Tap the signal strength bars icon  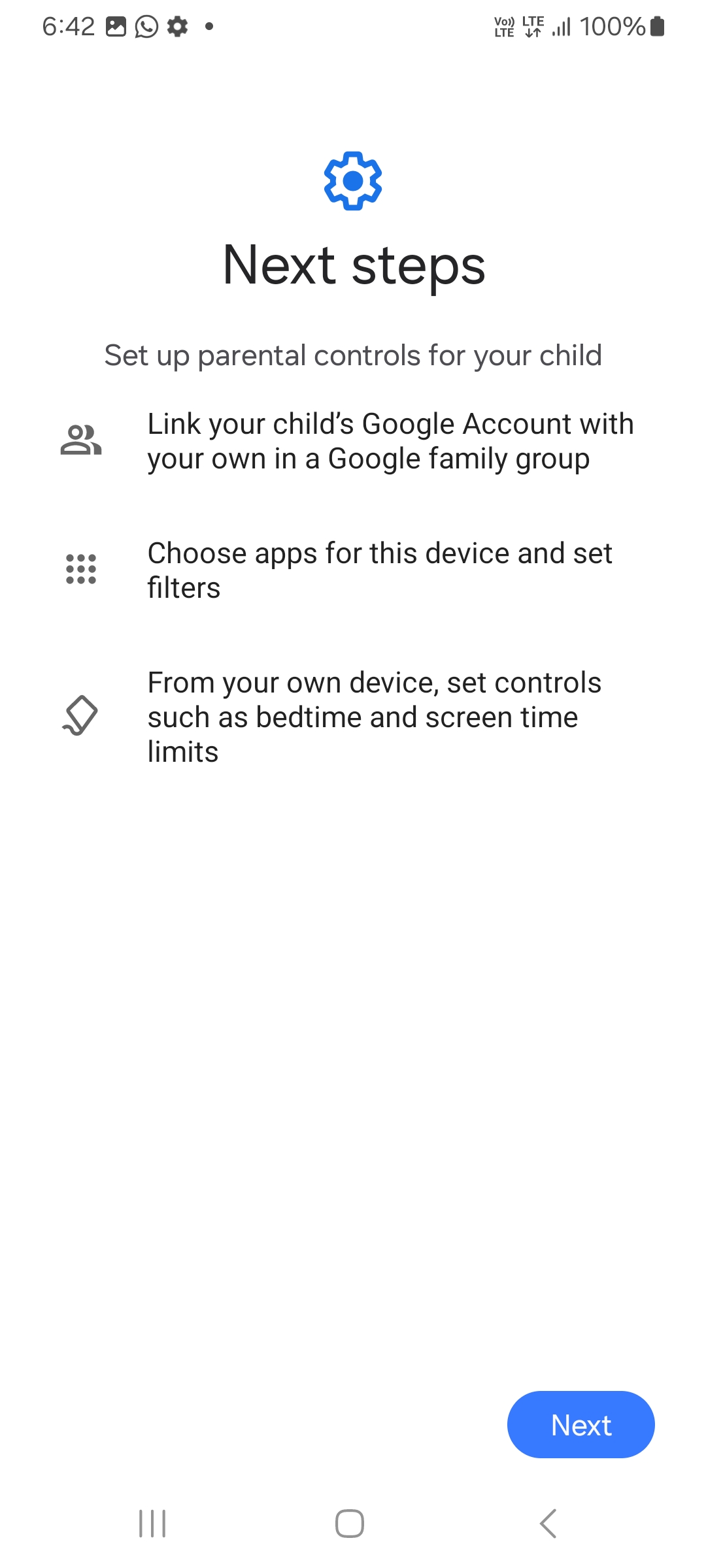pyautogui.click(x=562, y=26)
